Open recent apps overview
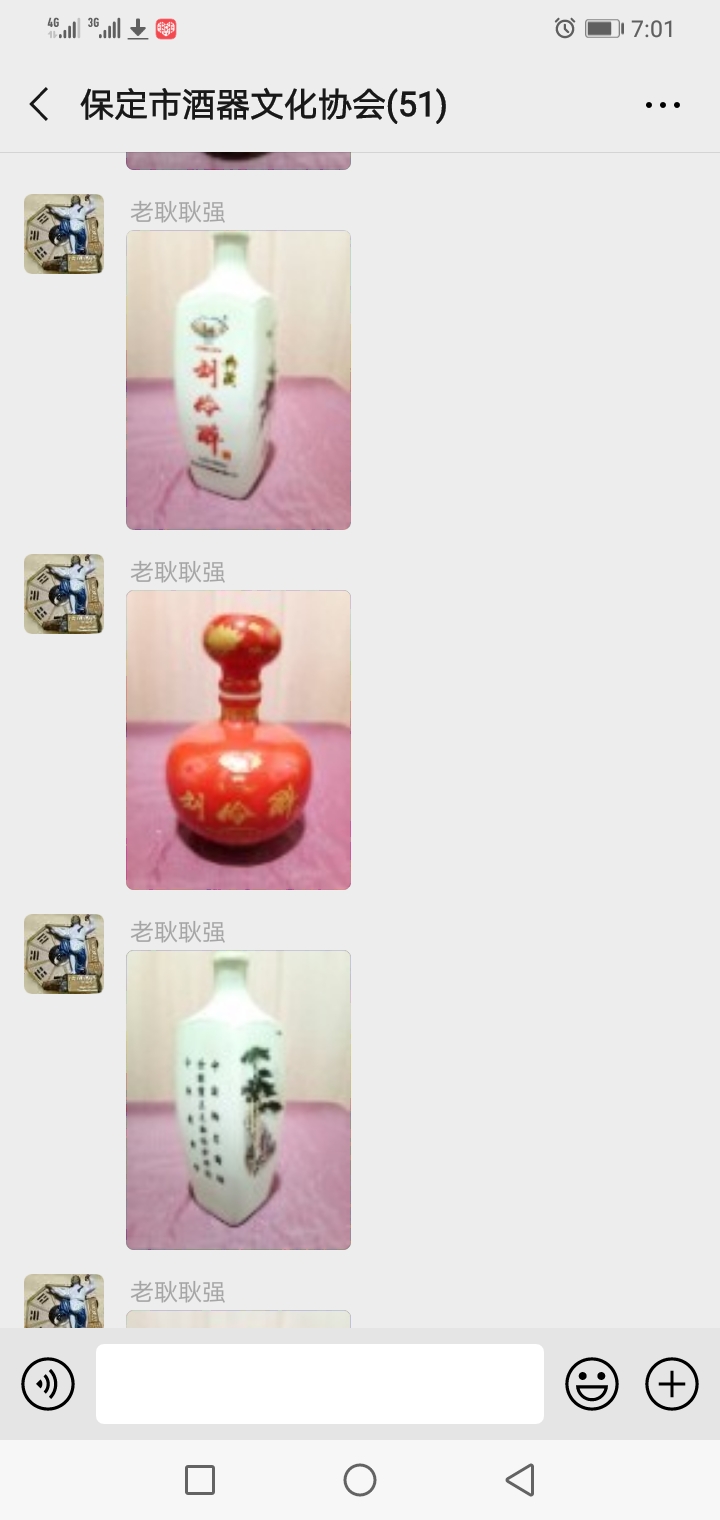Screen dimensions: 720x1520 (200, 1480)
